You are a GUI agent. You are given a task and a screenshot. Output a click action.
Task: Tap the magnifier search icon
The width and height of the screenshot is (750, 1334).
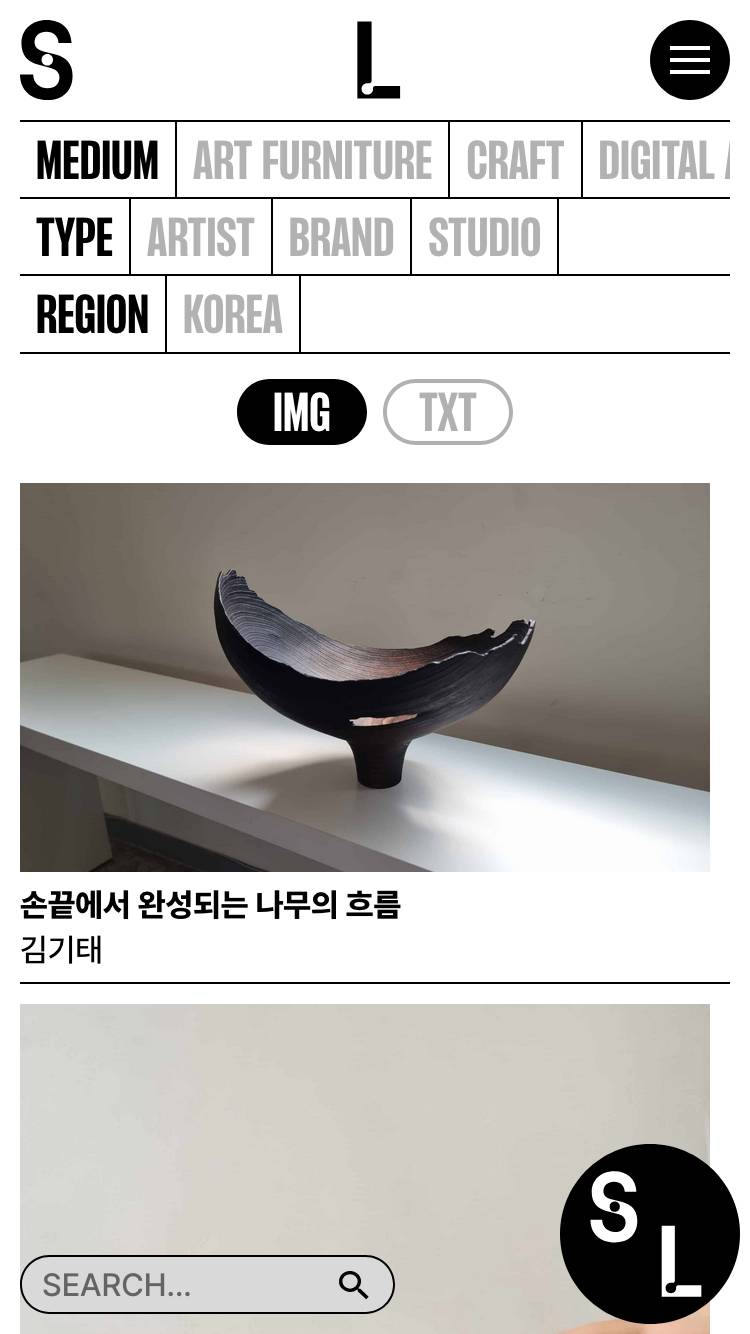[x=354, y=1285]
